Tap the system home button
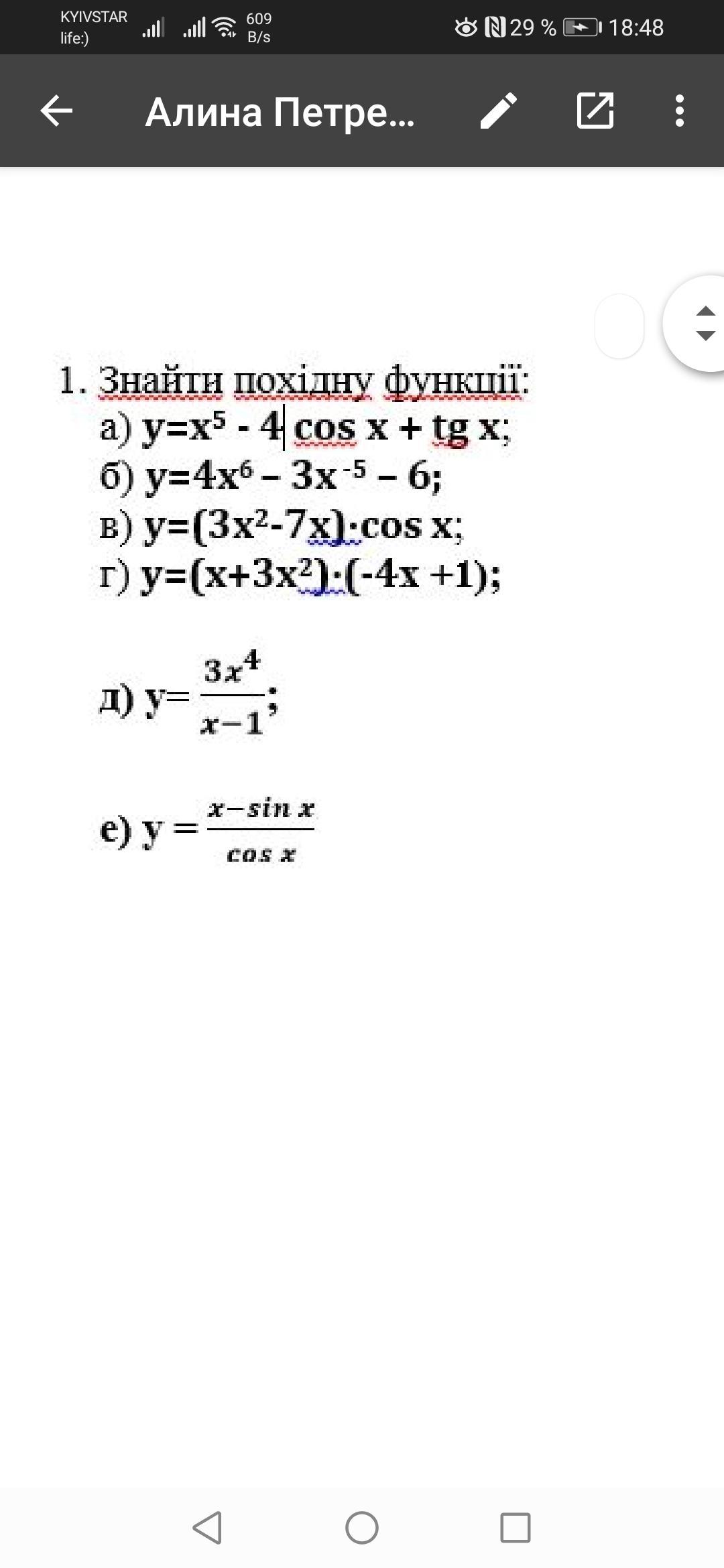Image resolution: width=724 pixels, height=1568 pixels. (x=362, y=1528)
